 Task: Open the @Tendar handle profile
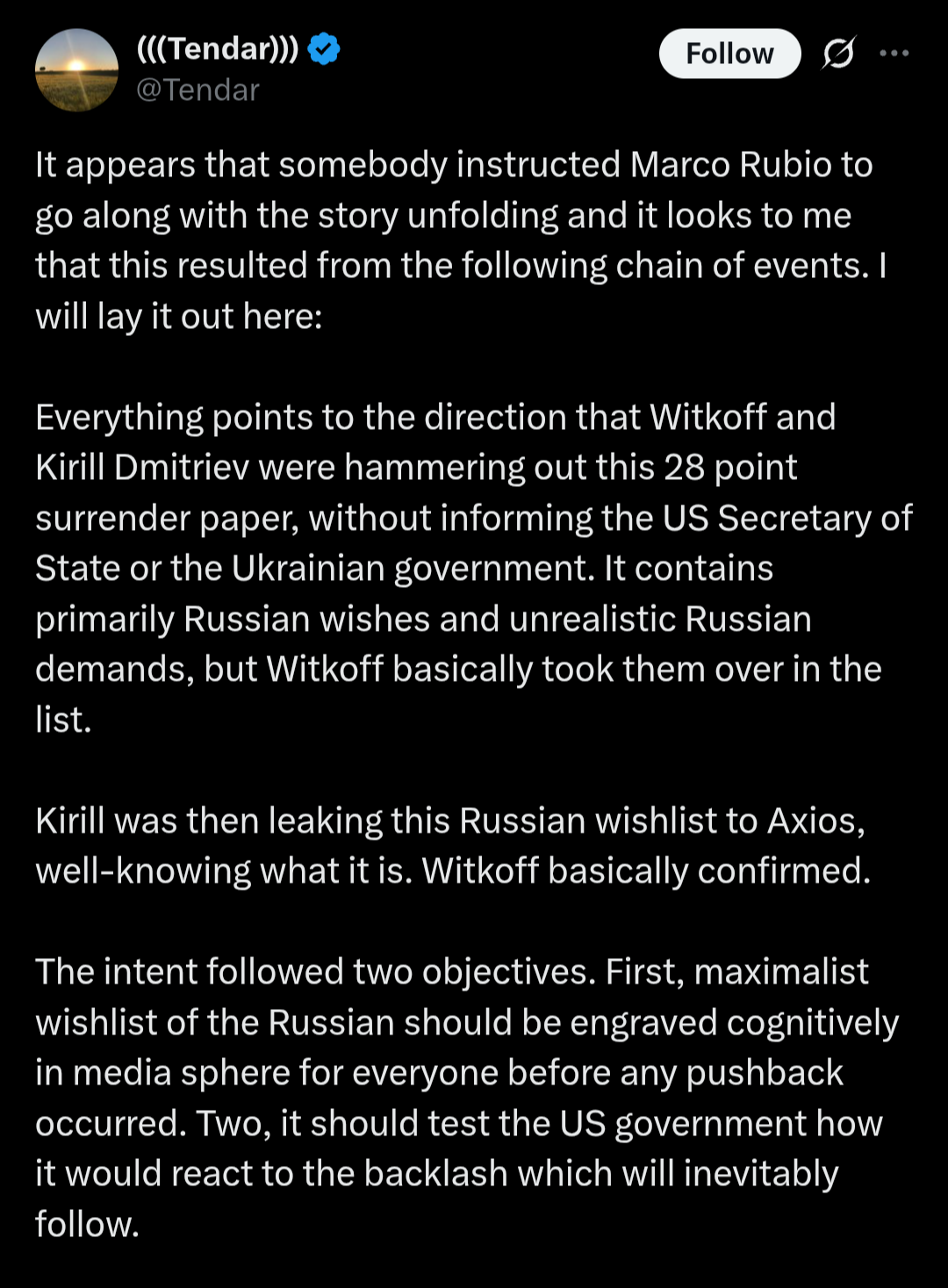tap(197, 90)
